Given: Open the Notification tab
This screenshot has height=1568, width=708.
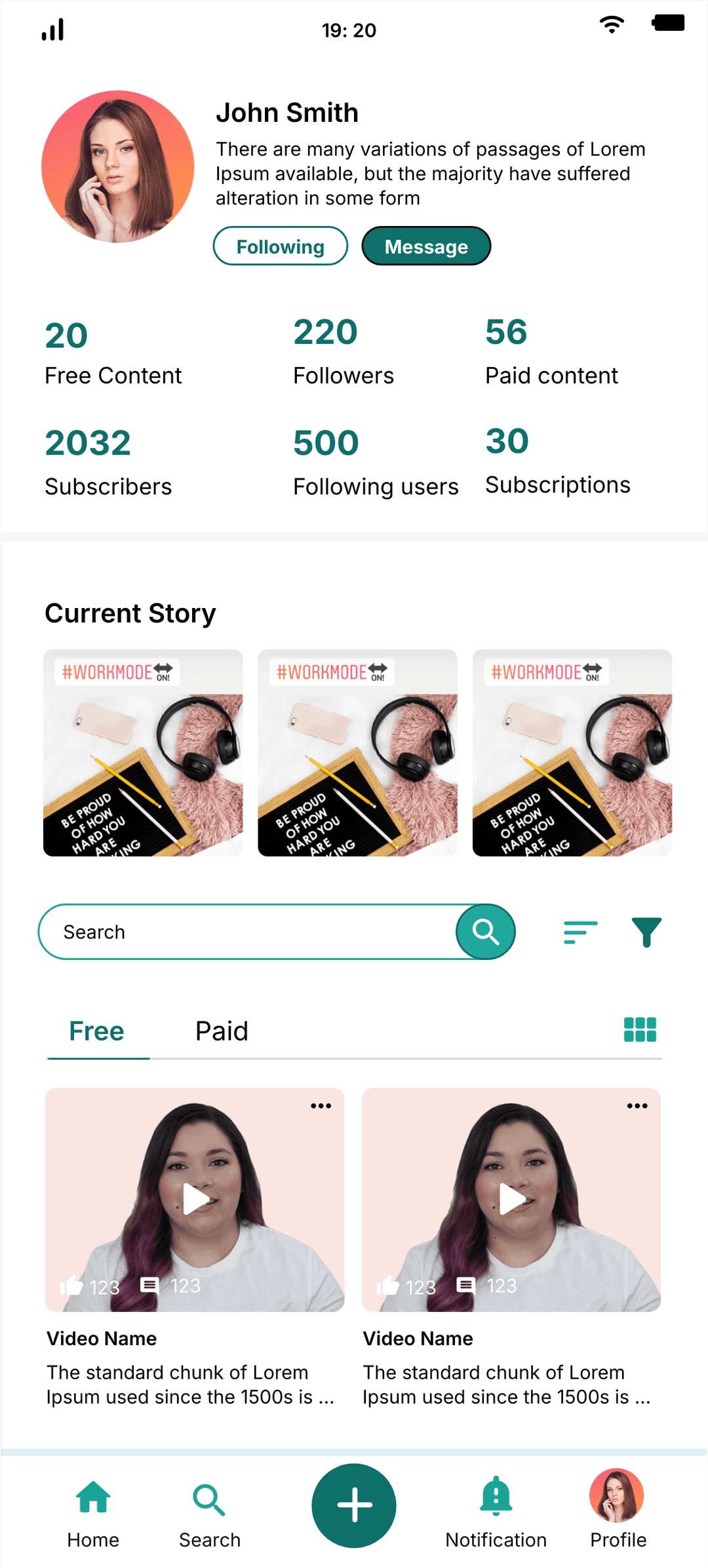Looking at the screenshot, I should (496, 1508).
